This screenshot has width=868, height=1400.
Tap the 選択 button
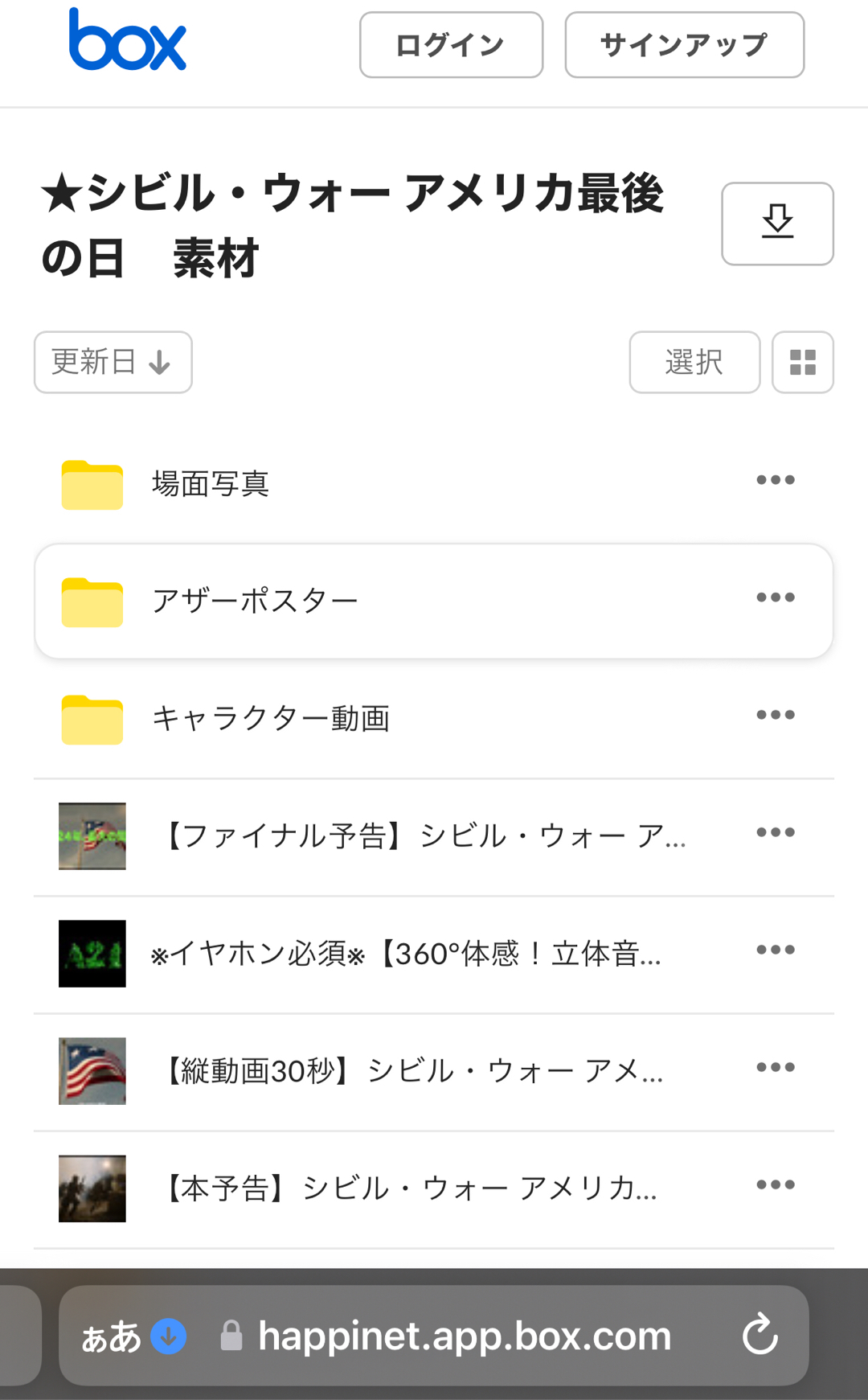694,362
